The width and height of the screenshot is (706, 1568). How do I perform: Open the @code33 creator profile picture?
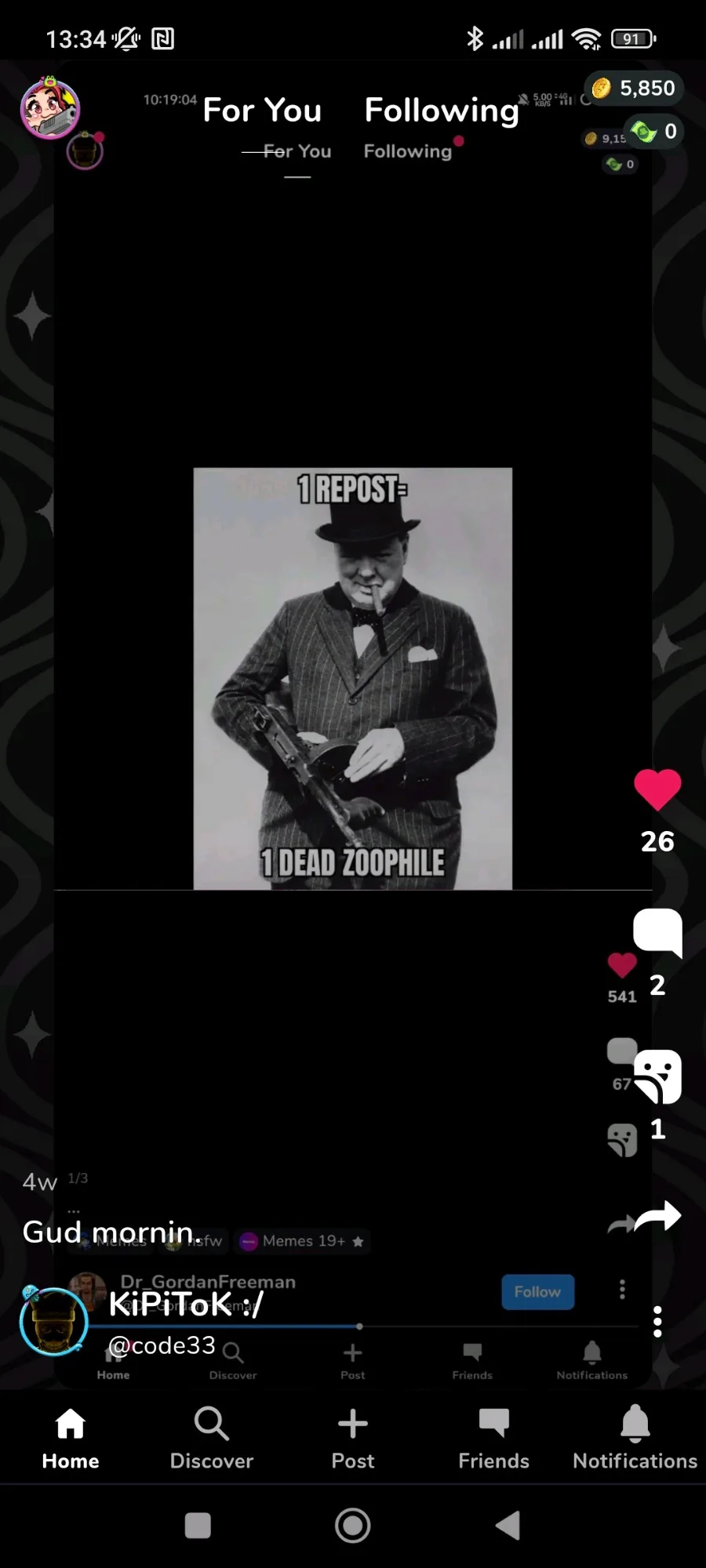coord(53,1322)
